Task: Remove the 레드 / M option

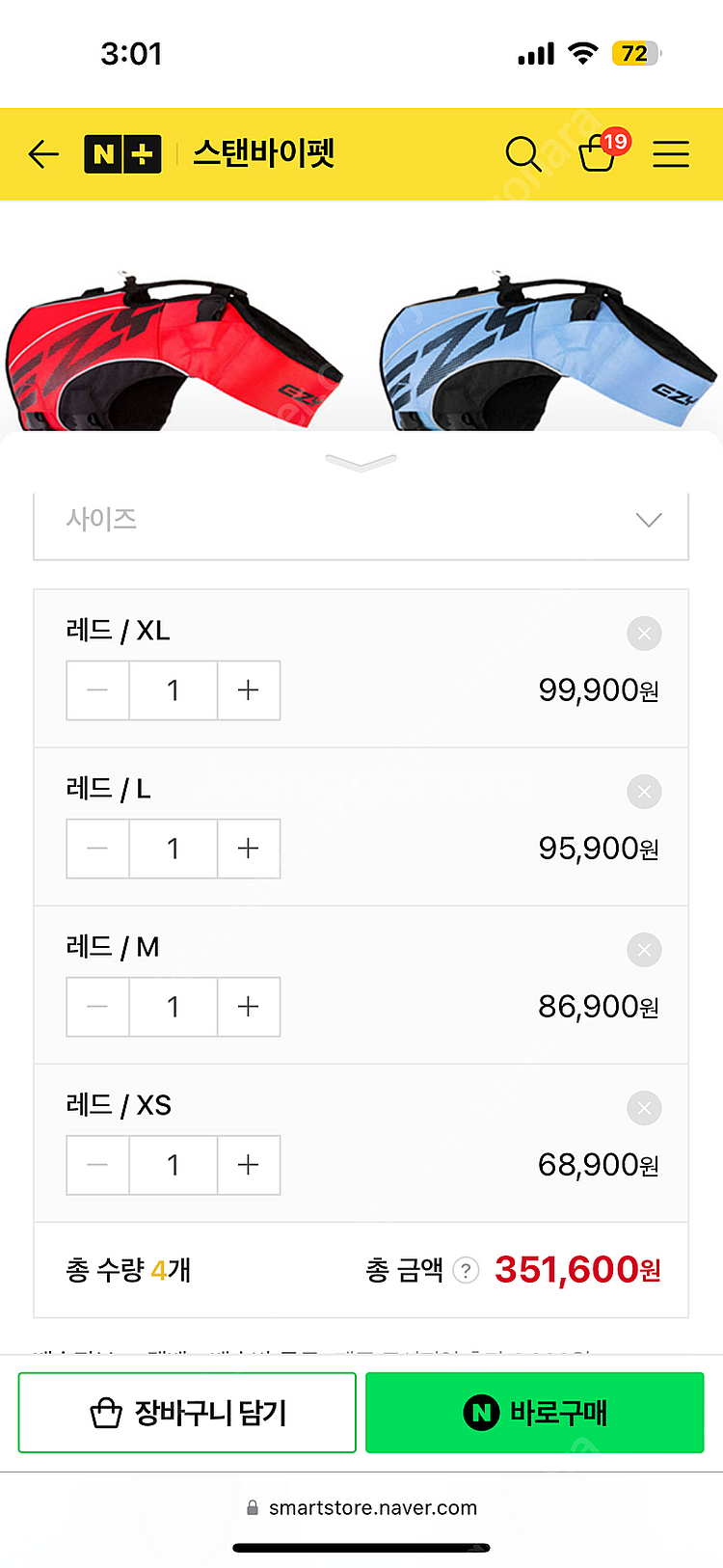Action: pos(644,950)
